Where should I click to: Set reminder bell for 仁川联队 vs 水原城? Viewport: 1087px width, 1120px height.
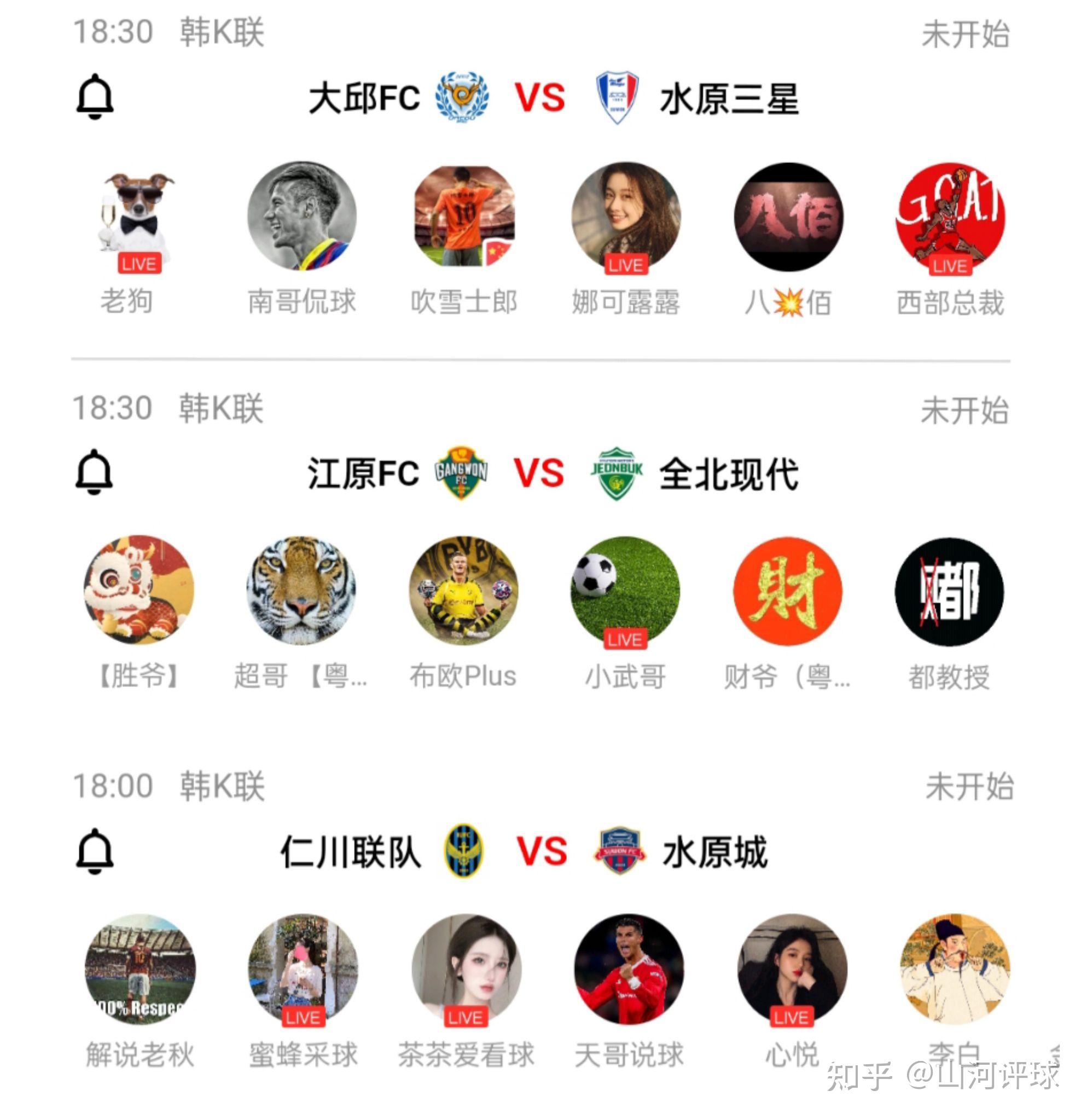[95, 851]
